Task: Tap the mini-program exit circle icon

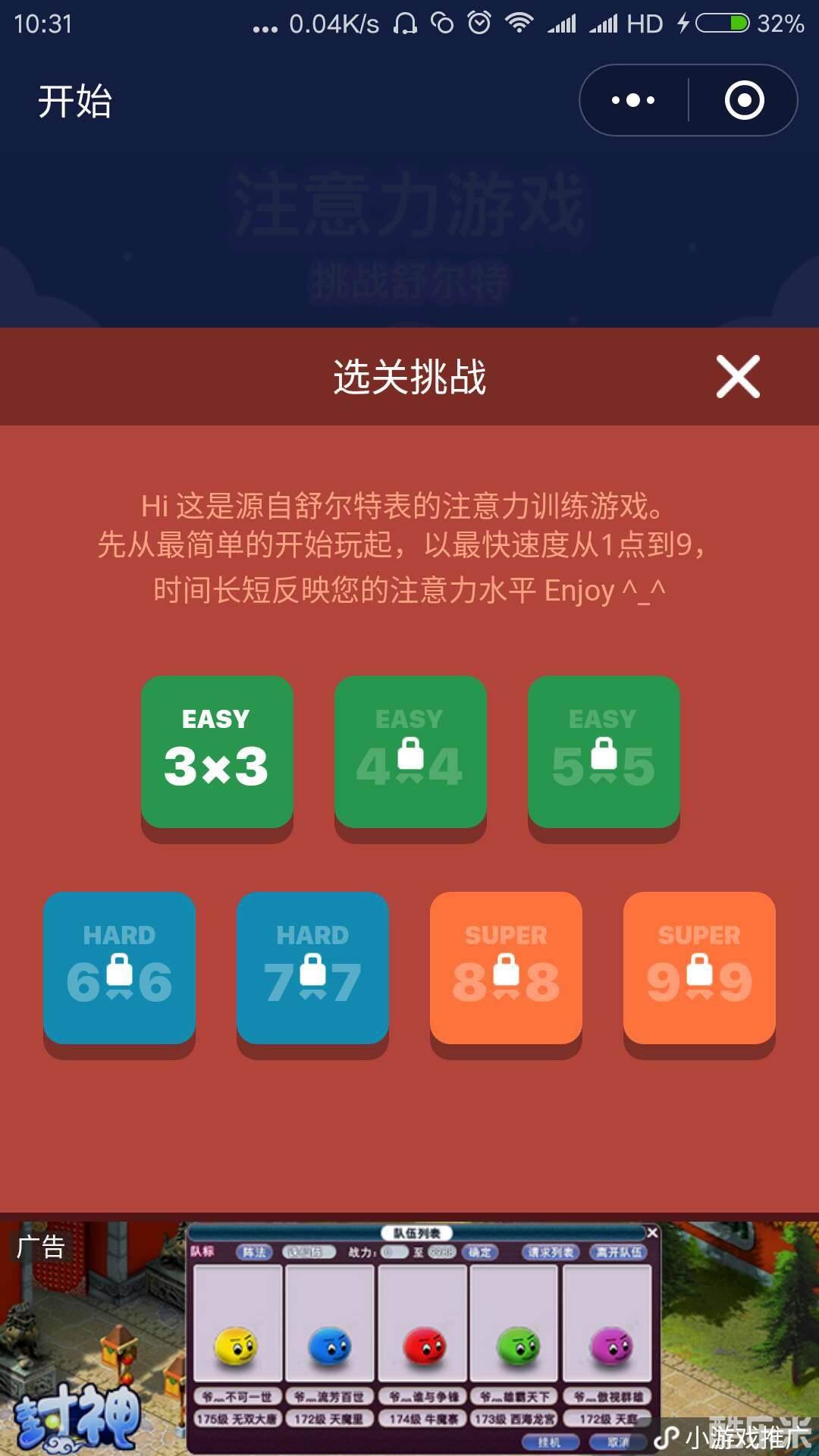Action: (743, 99)
